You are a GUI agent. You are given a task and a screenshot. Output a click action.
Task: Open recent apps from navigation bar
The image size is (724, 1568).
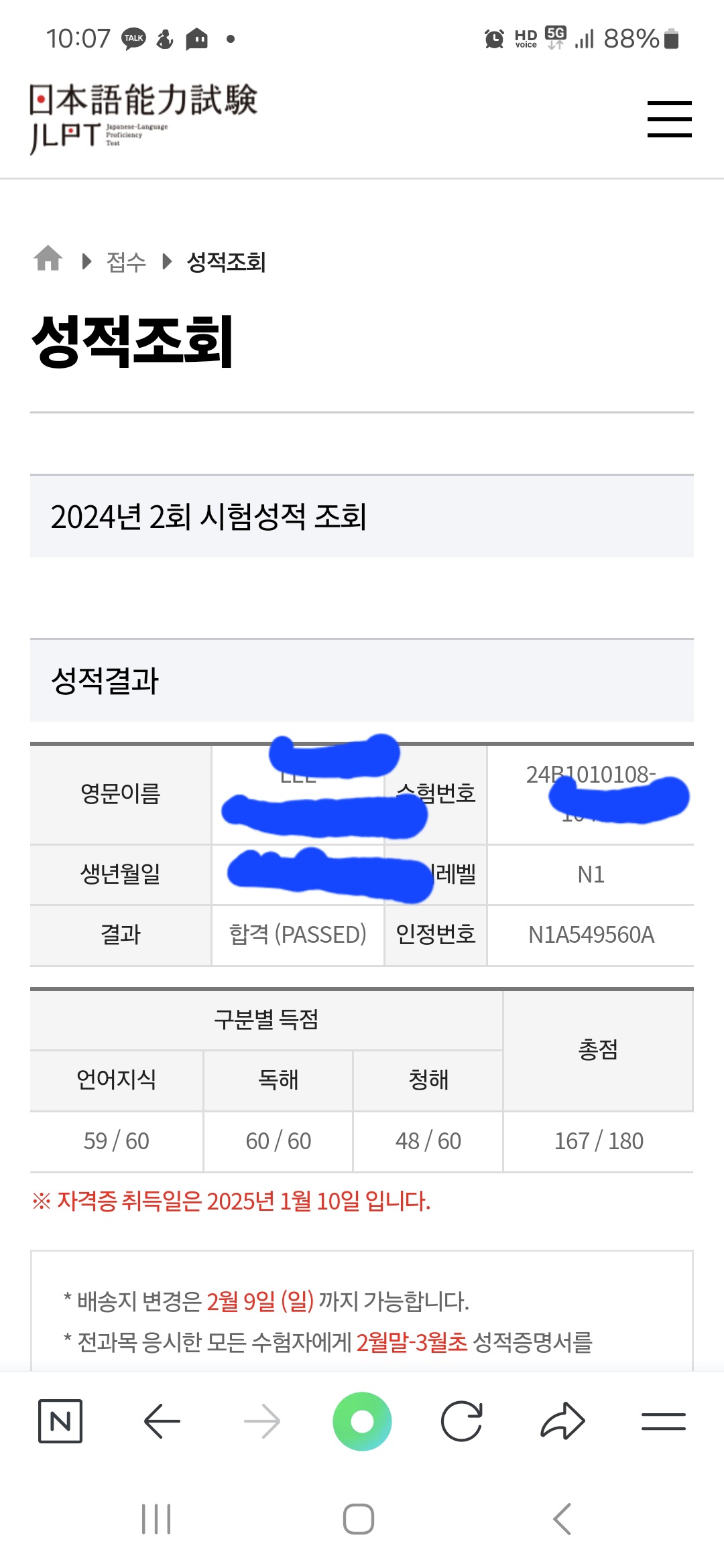pos(156,1518)
